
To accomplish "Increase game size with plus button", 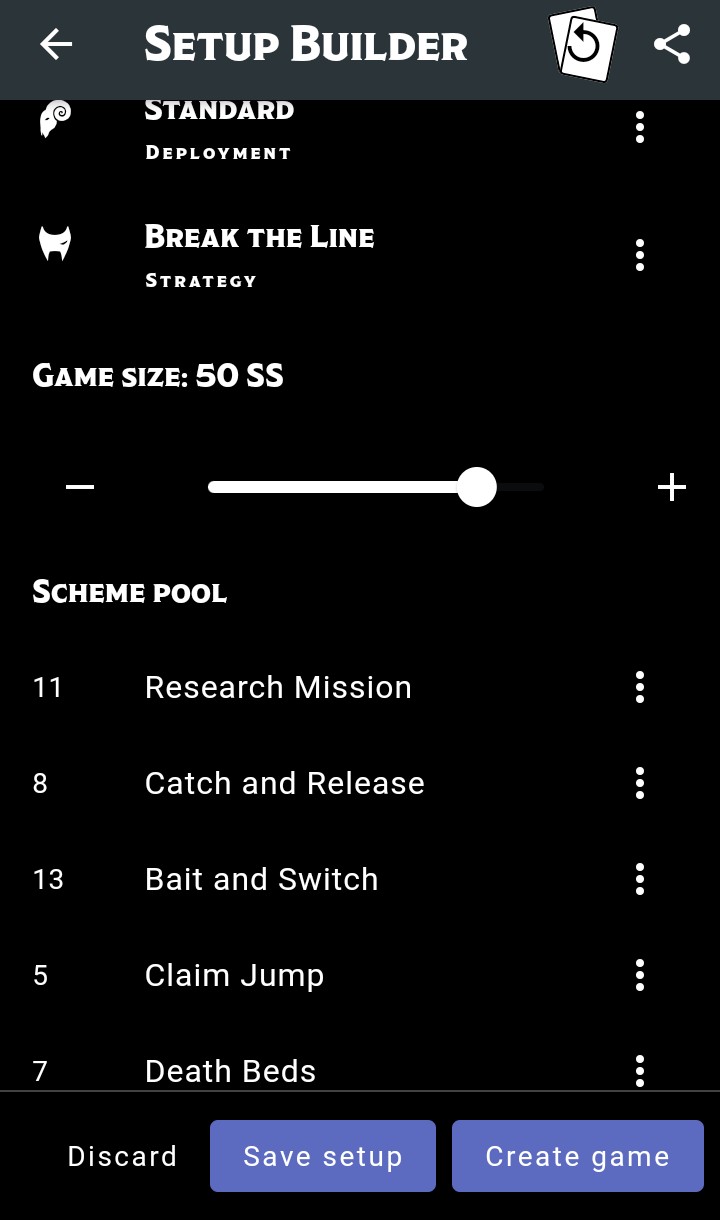I will click(672, 487).
